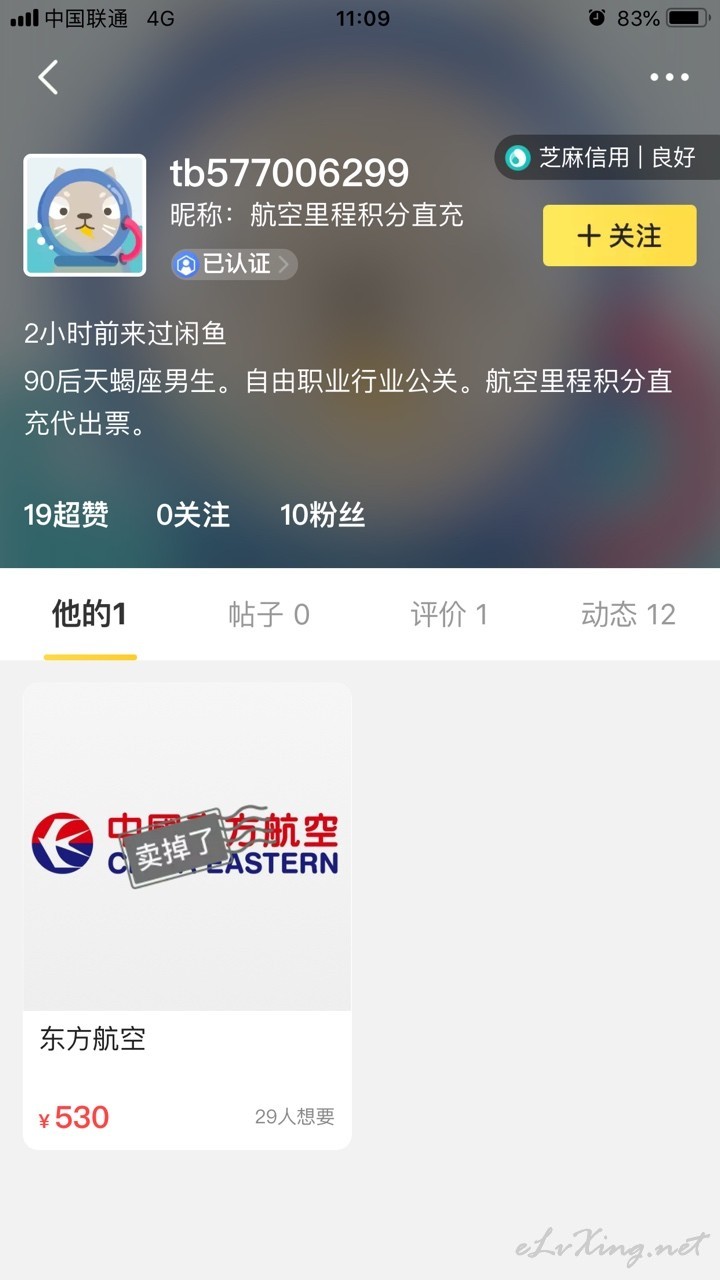720x1280 pixels.
Task: View the user's profile avatar
Action: click(x=85, y=215)
